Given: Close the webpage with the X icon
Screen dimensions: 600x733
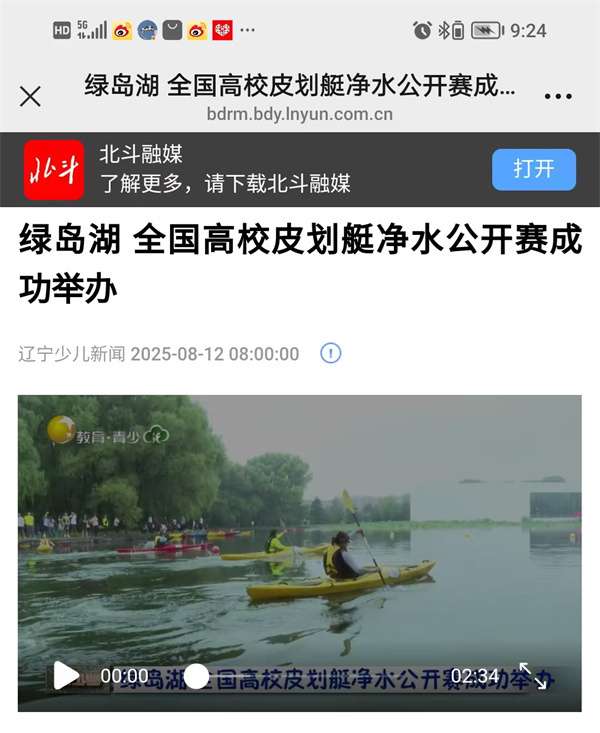Looking at the screenshot, I should coord(30,96).
